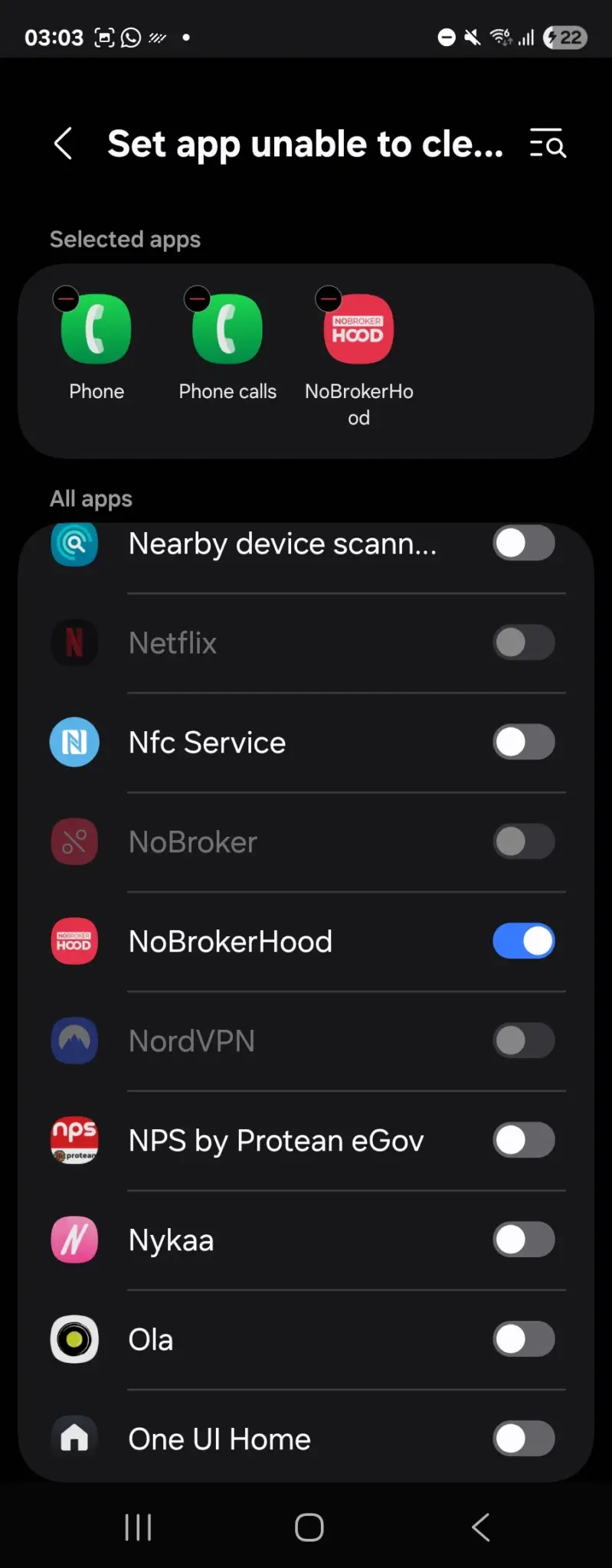This screenshot has width=612, height=1568.
Task: Disable the NoBrokerHood toggle
Action: (523, 941)
